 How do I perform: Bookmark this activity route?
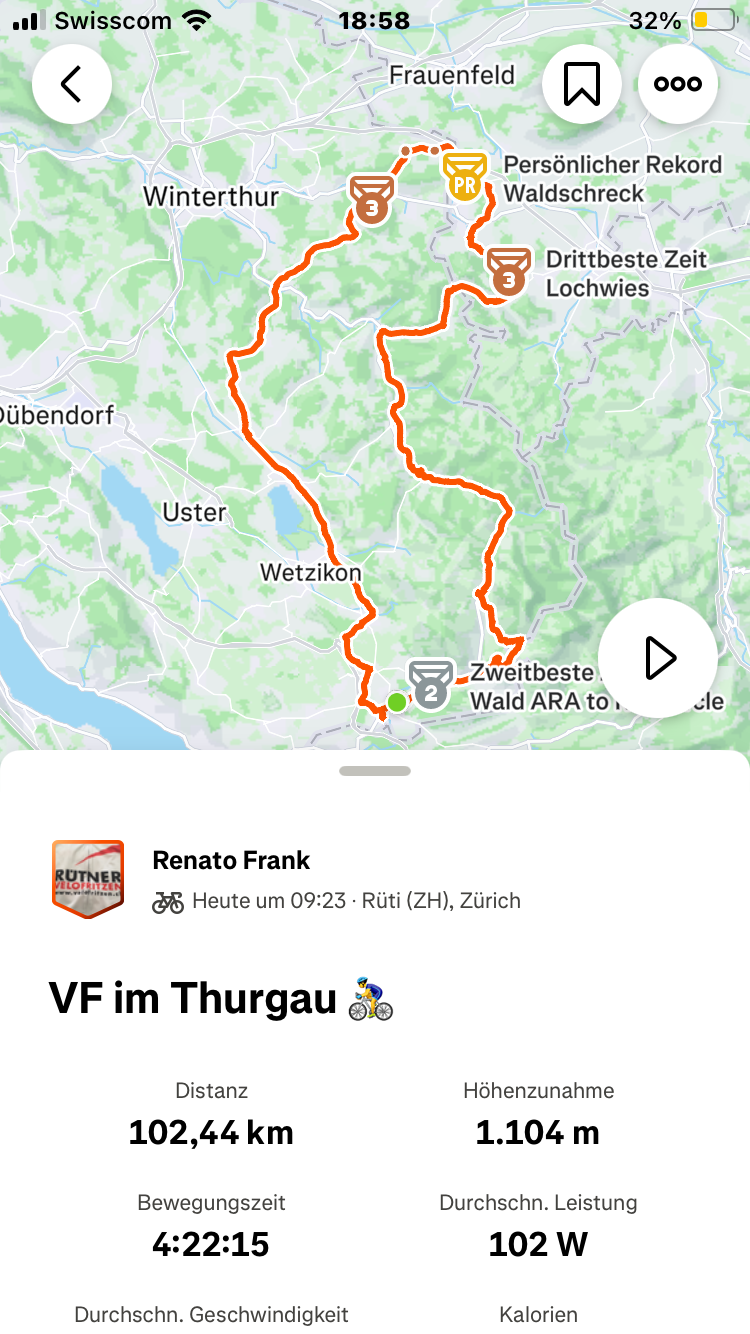581,84
